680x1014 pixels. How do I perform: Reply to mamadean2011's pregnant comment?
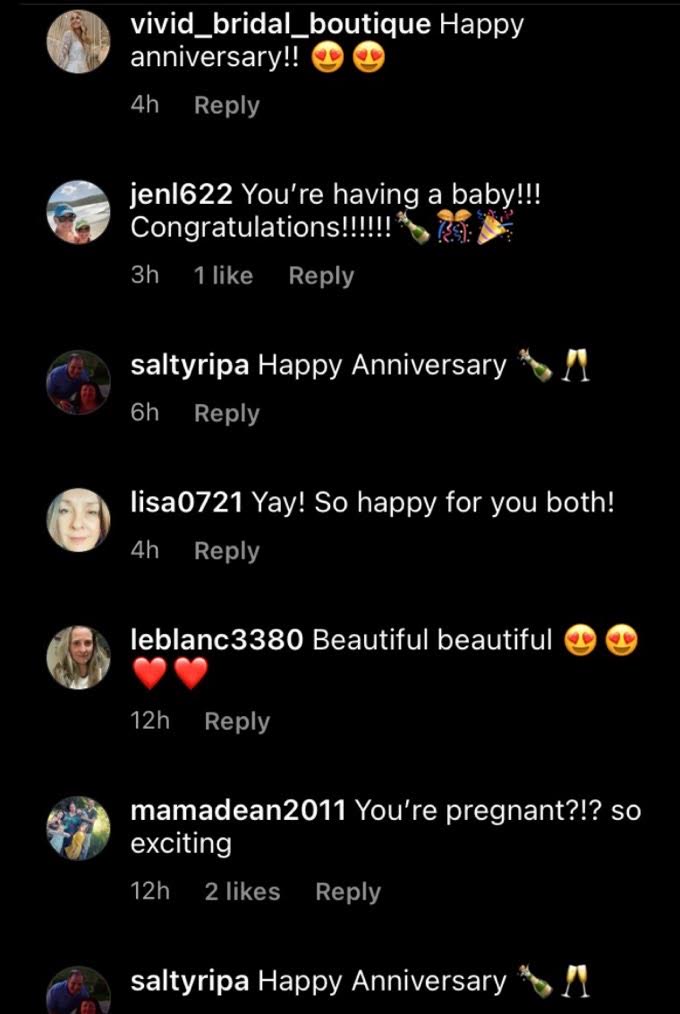click(x=348, y=891)
